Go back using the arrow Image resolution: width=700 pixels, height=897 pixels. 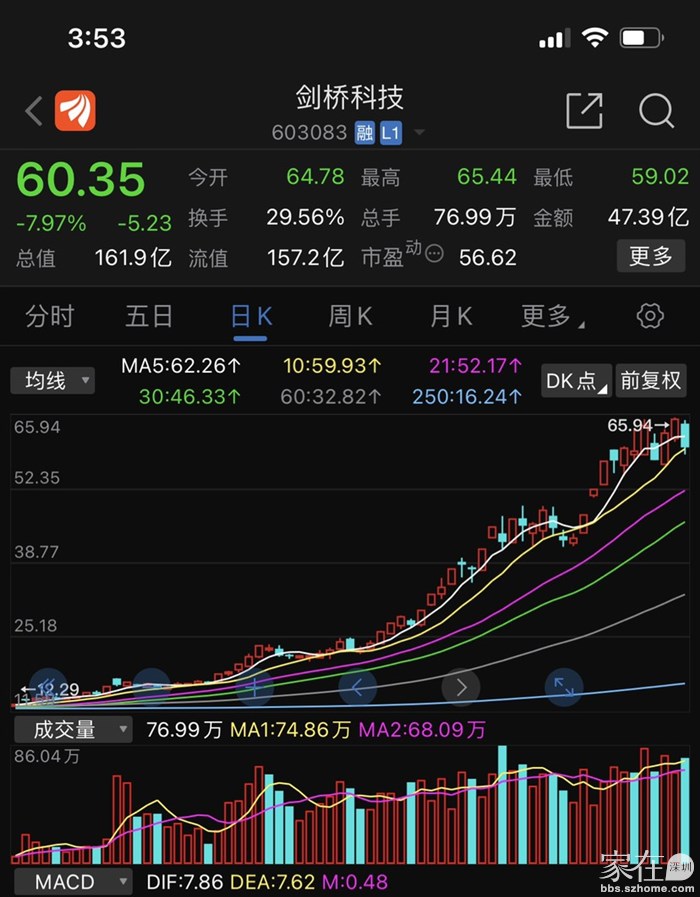34,111
